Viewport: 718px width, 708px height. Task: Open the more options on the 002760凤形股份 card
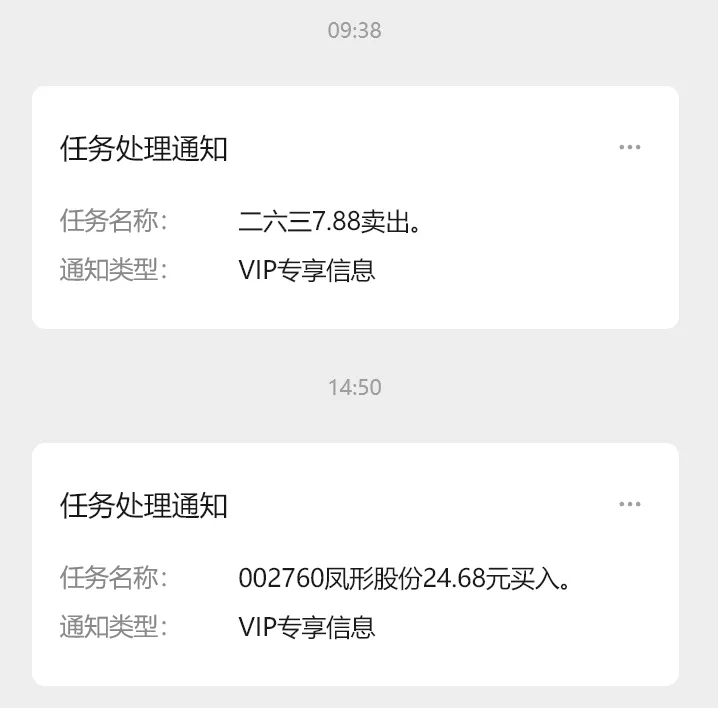point(629,504)
